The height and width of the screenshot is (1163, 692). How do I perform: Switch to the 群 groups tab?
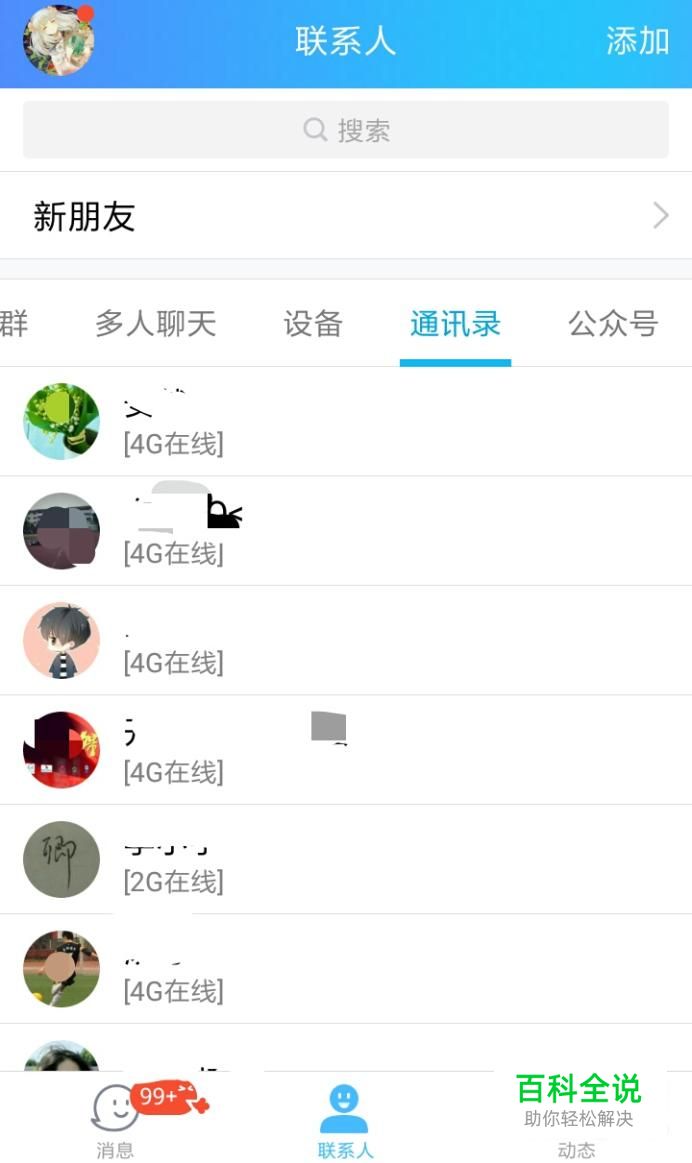[13, 323]
